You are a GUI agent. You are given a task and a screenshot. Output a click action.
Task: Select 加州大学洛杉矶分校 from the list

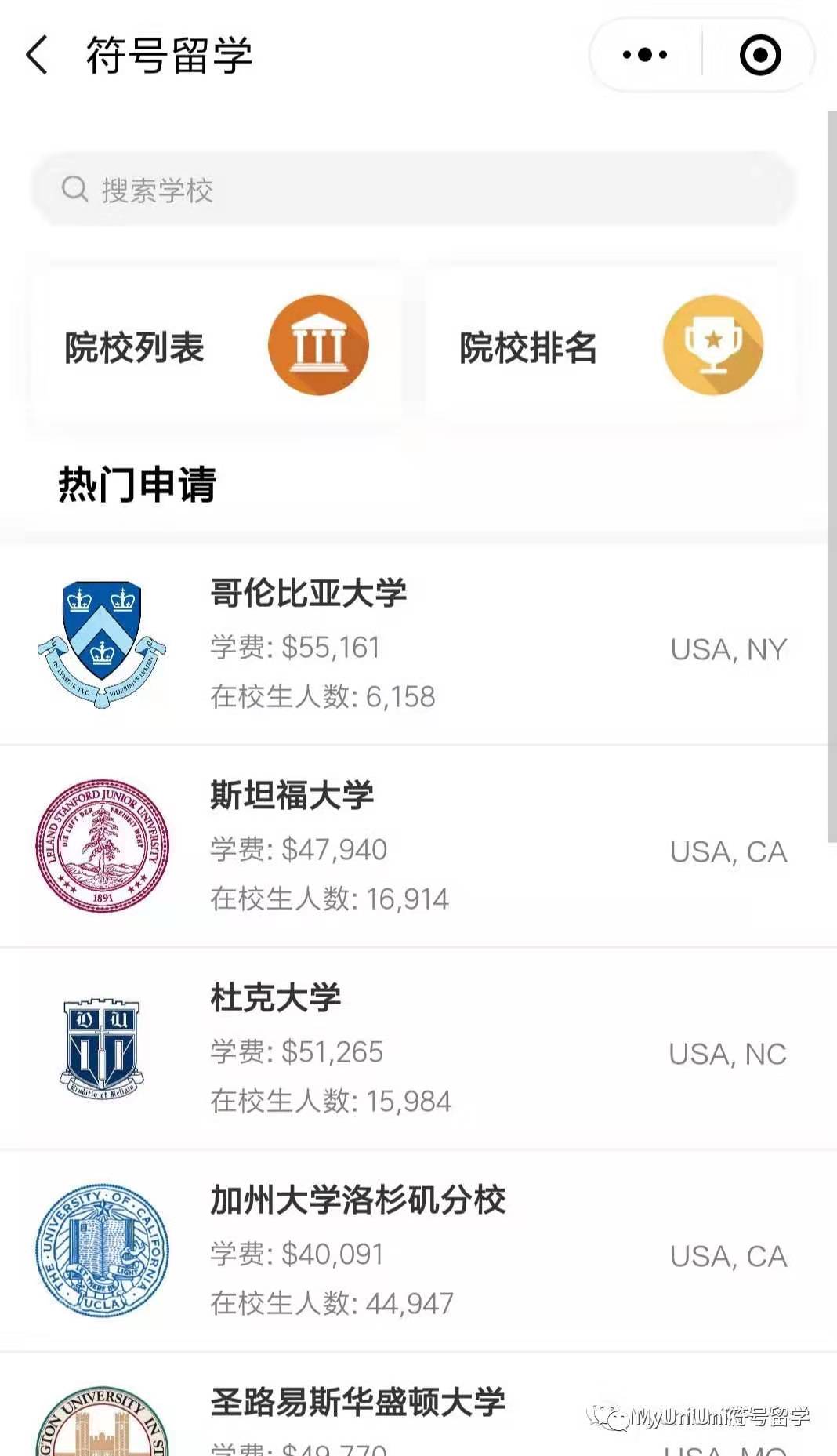(414, 1251)
